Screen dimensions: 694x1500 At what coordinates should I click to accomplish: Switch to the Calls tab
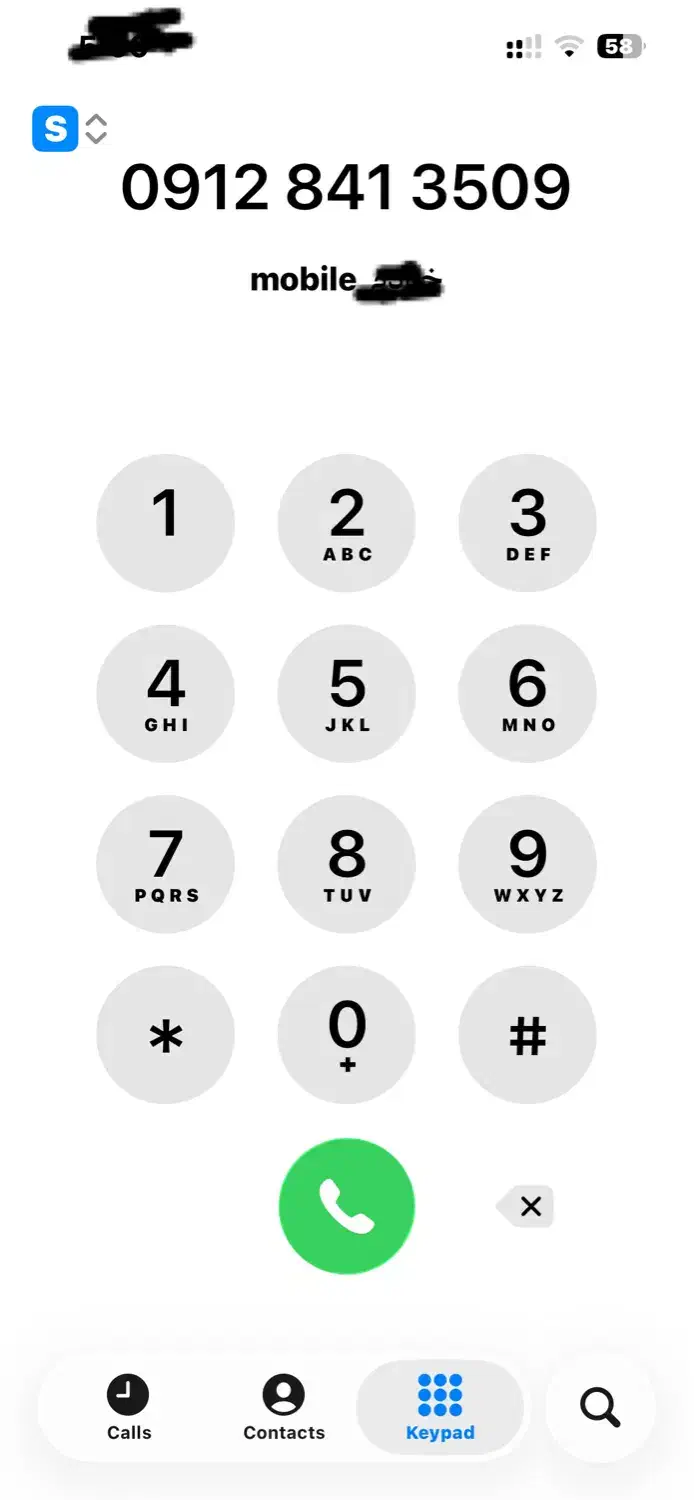coord(129,1407)
